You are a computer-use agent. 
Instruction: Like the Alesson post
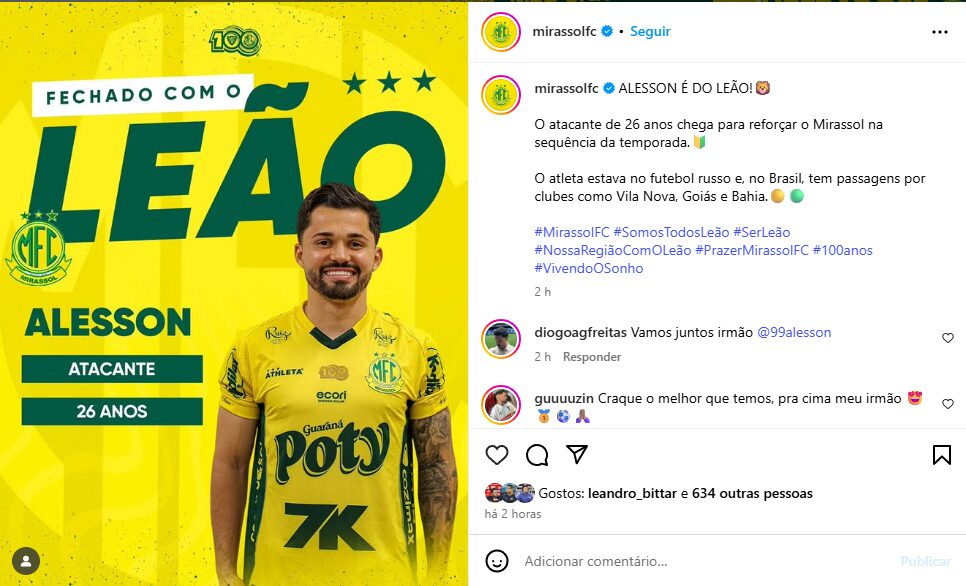497,455
